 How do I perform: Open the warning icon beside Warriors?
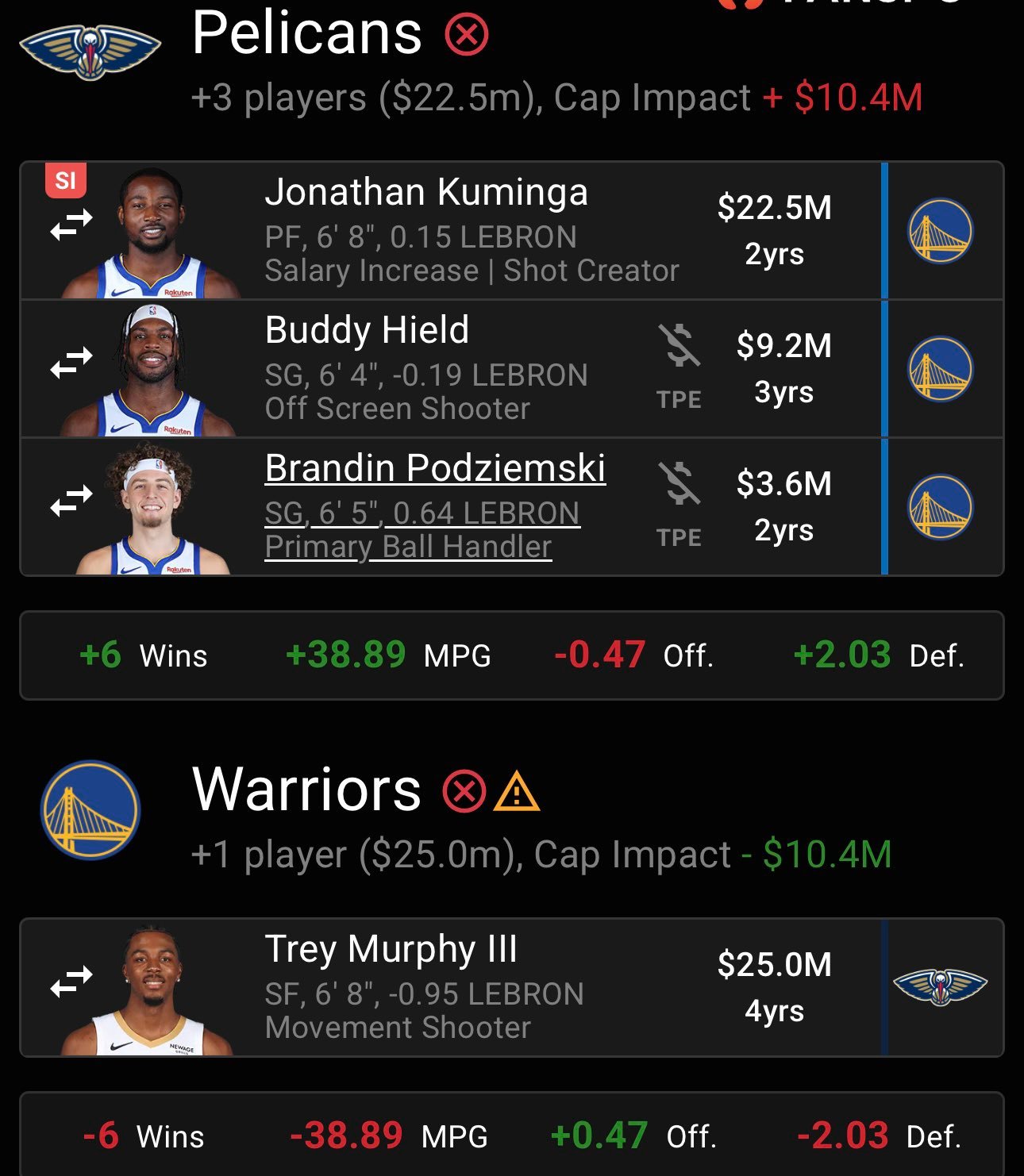pyautogui.click(x=517, y=791)
